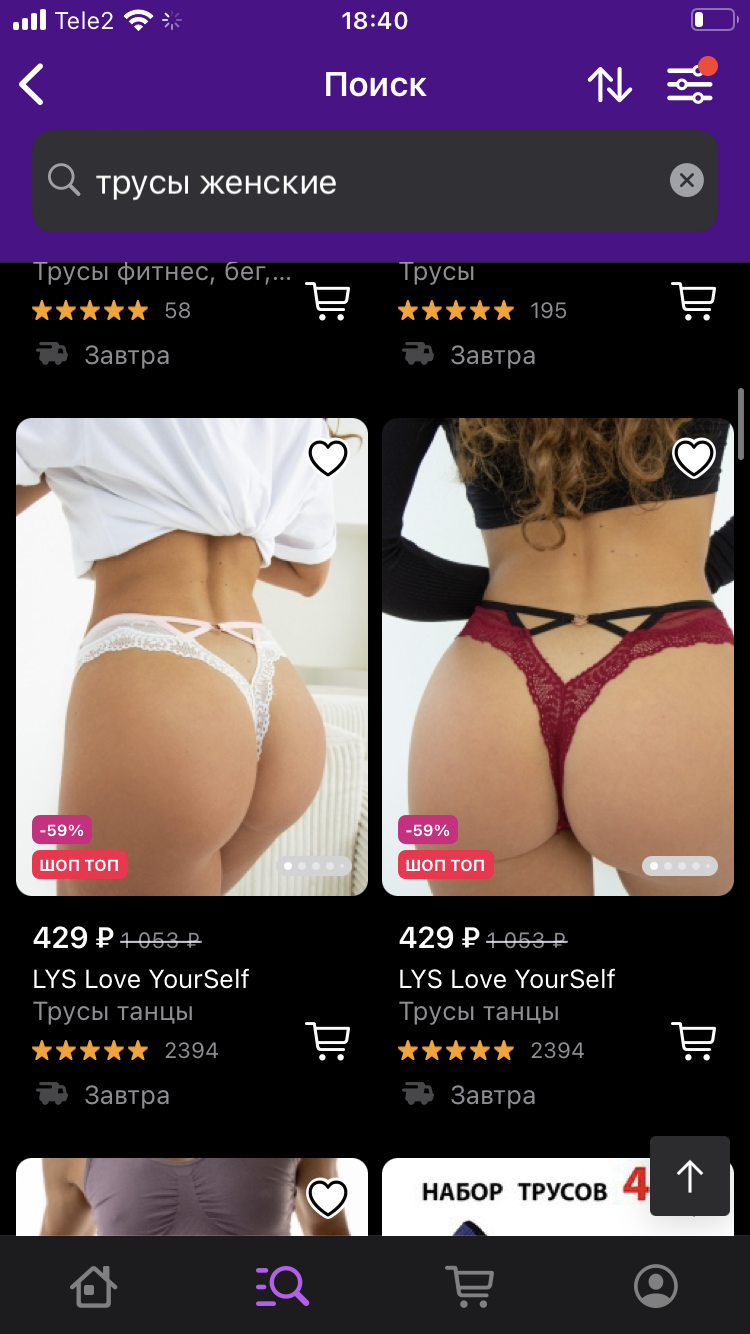Go back from the search screen

pos(32,85)
